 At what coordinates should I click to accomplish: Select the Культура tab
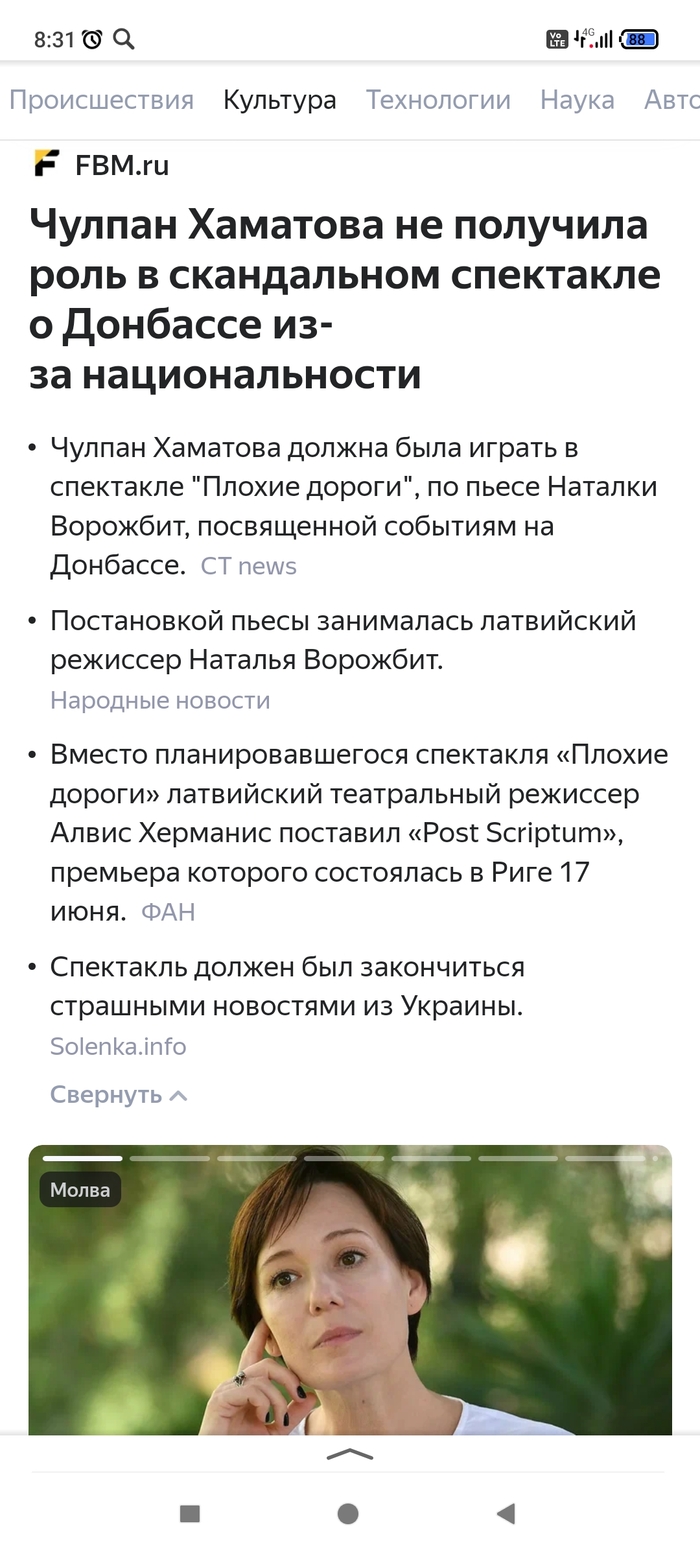279,100
